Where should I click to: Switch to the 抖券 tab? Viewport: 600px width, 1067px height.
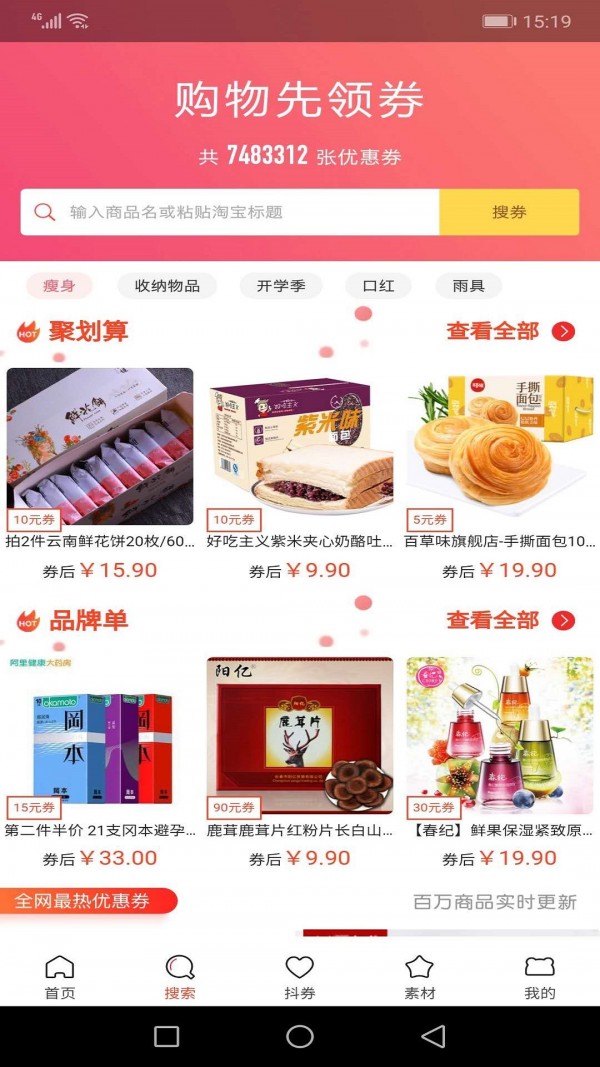(x=299, y=977)
